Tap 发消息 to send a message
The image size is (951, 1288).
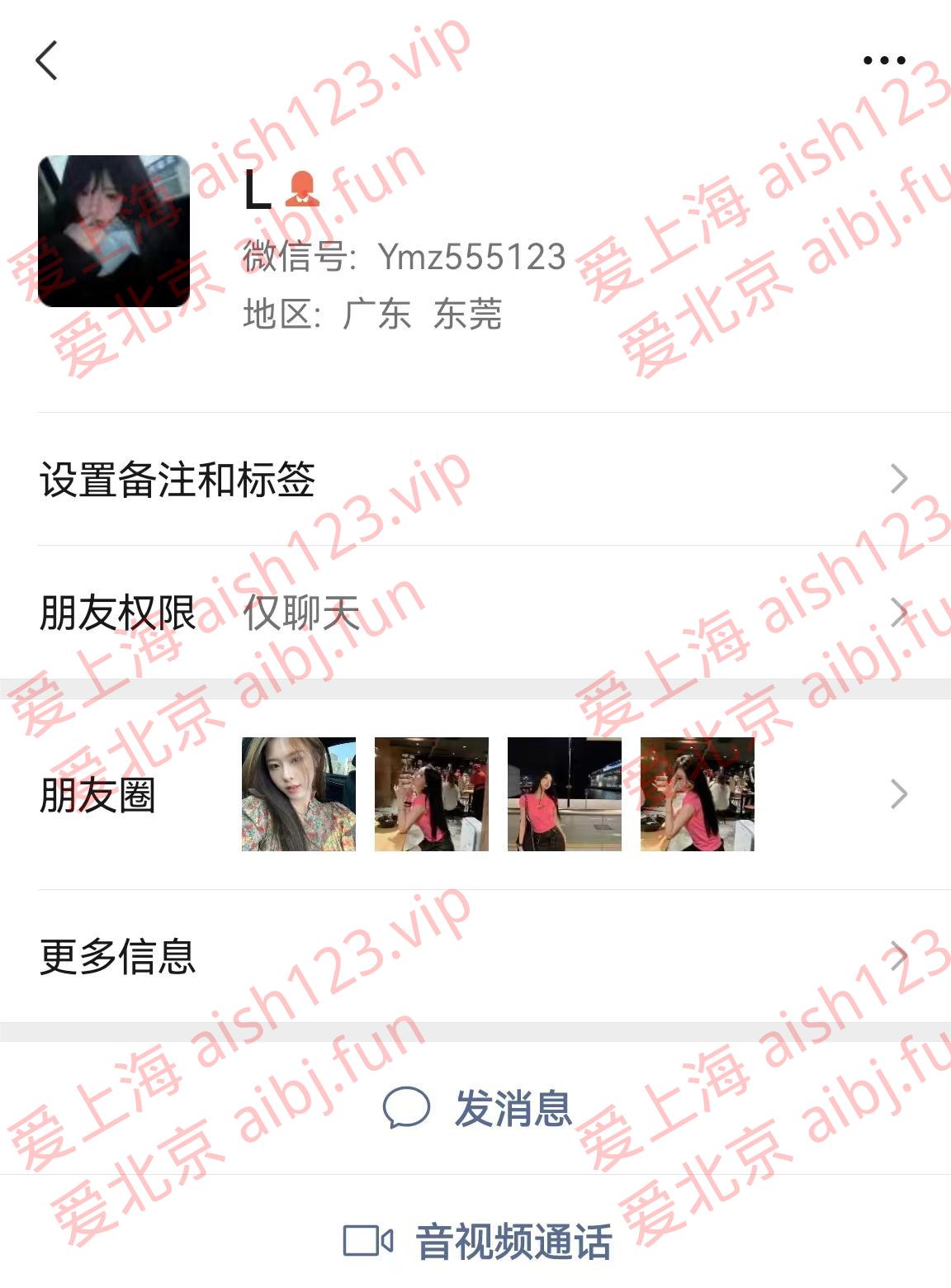(x=477, y=1108)
